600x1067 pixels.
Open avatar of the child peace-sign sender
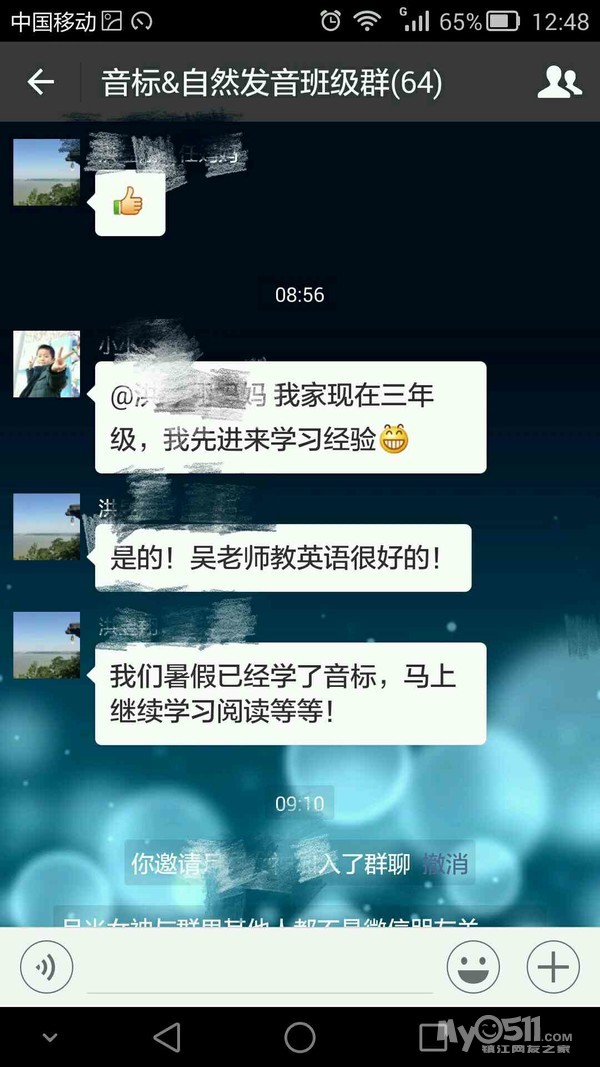point(46,364)
